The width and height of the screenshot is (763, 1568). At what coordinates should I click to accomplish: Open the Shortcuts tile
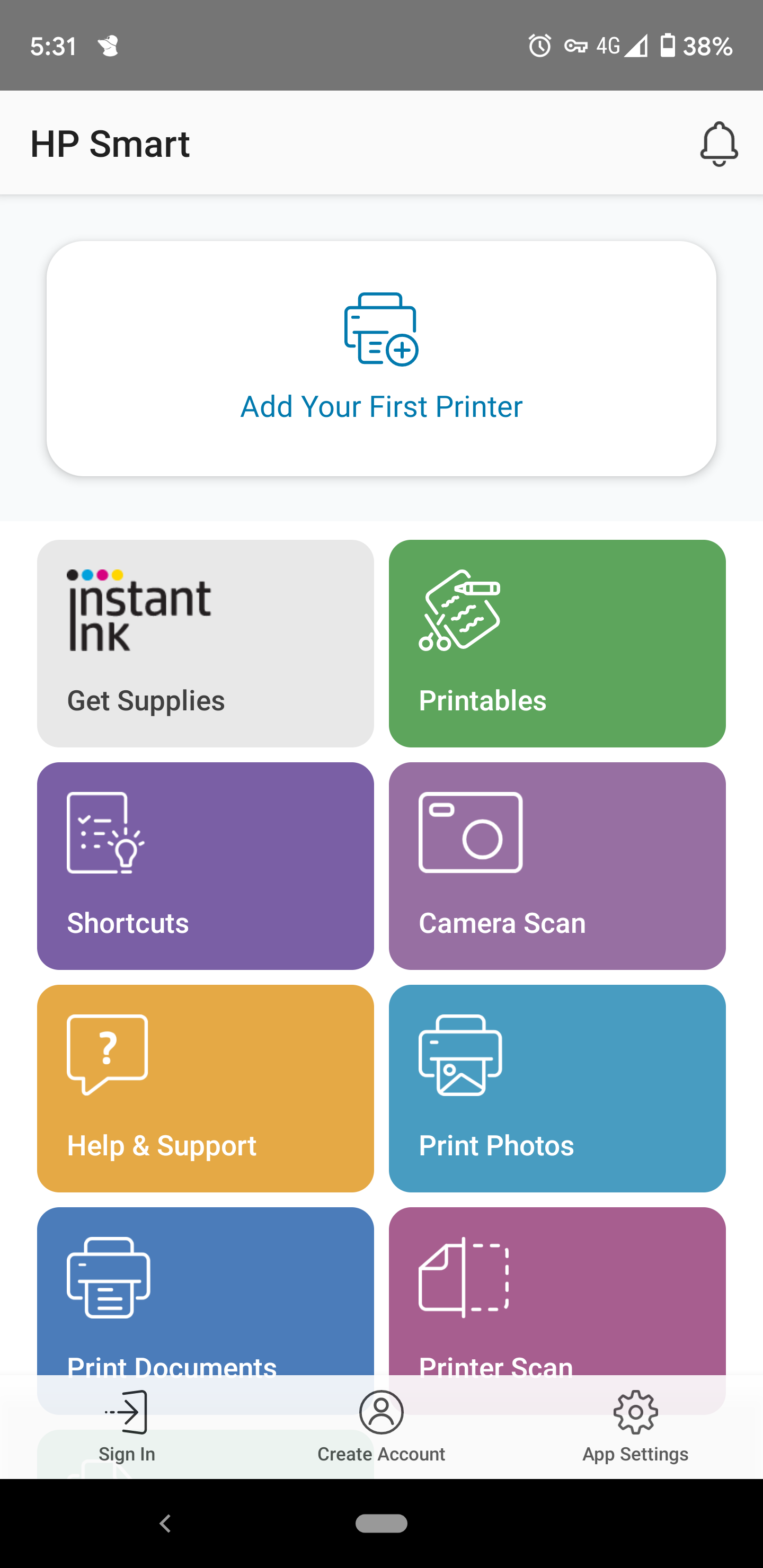click(x=205, y=866)
